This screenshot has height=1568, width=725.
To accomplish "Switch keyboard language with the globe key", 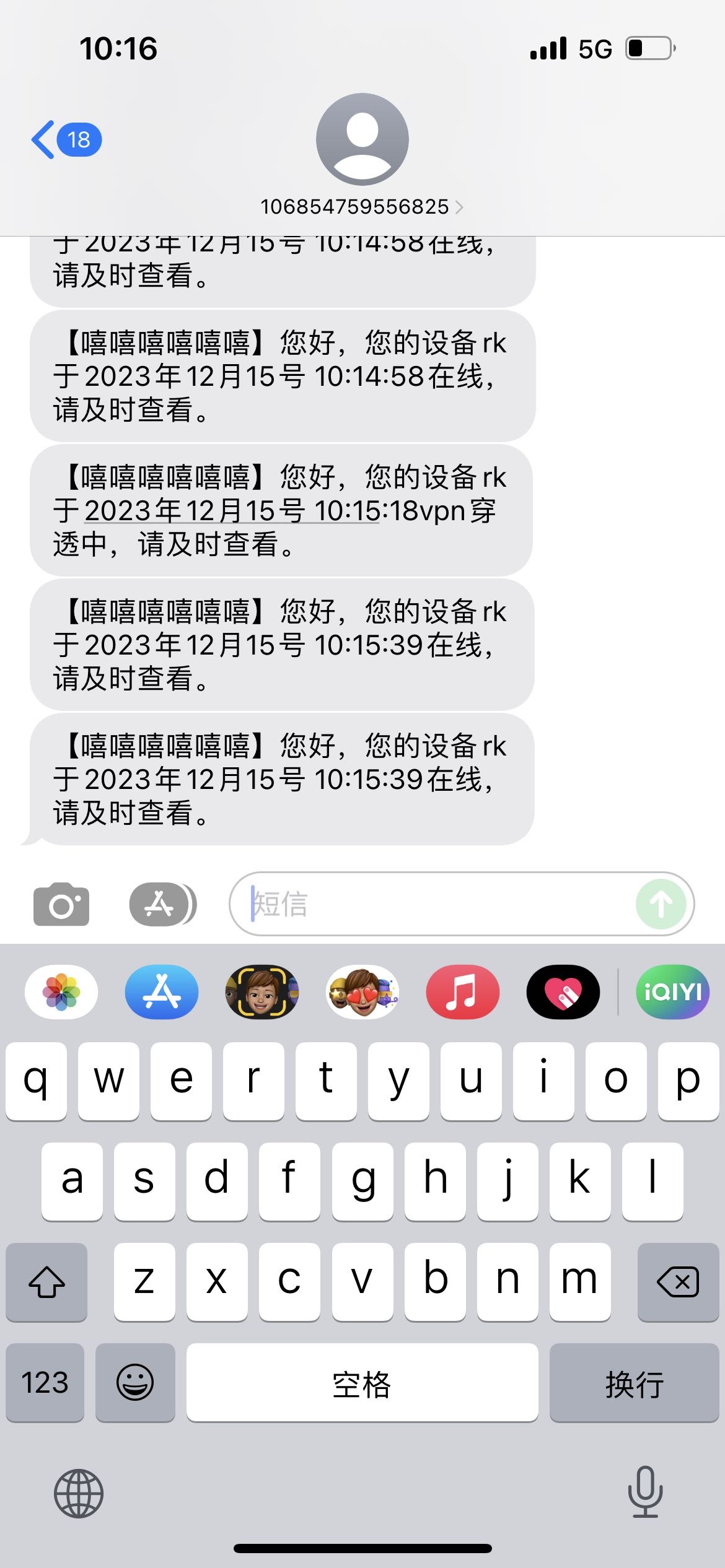I will 79,1493.
